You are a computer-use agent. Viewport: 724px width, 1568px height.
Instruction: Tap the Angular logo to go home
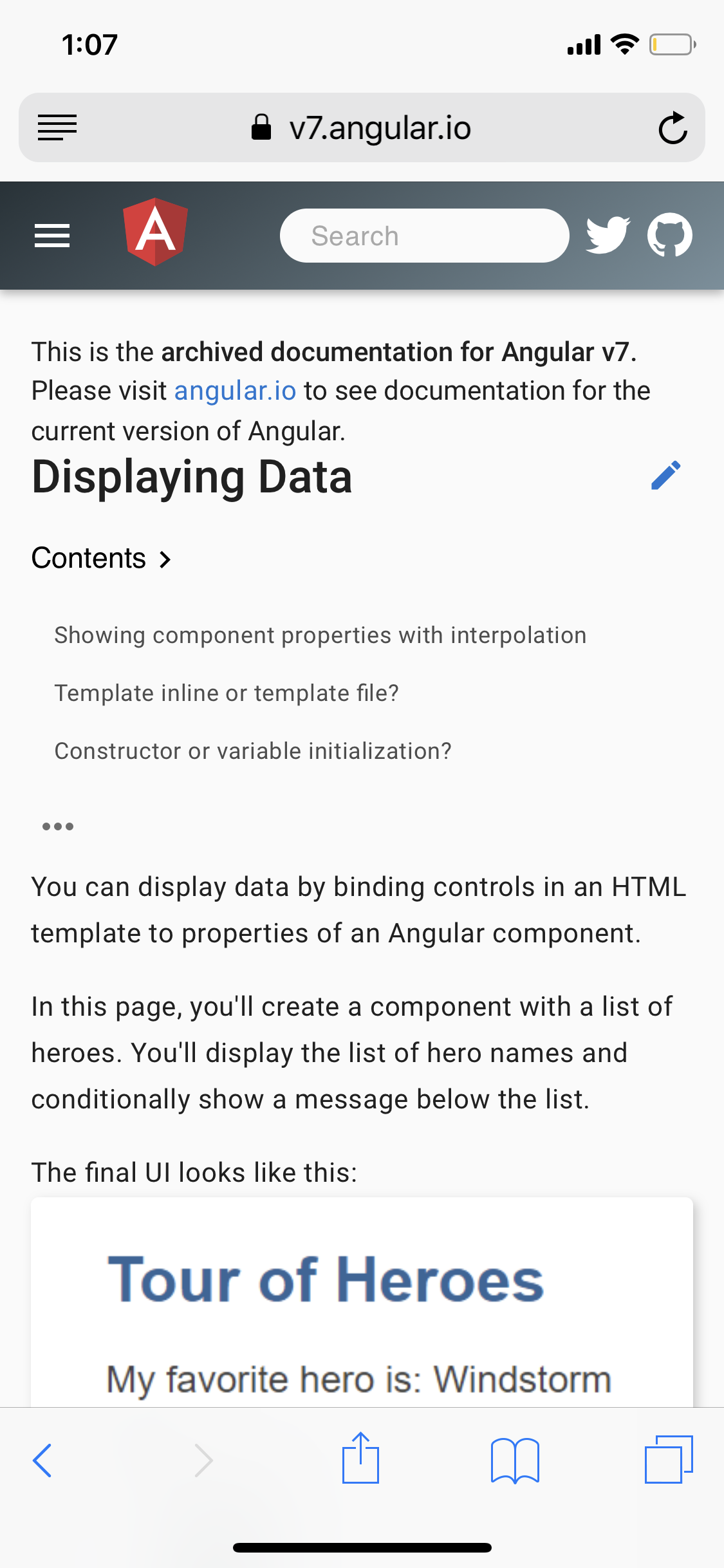click(155, 232)
